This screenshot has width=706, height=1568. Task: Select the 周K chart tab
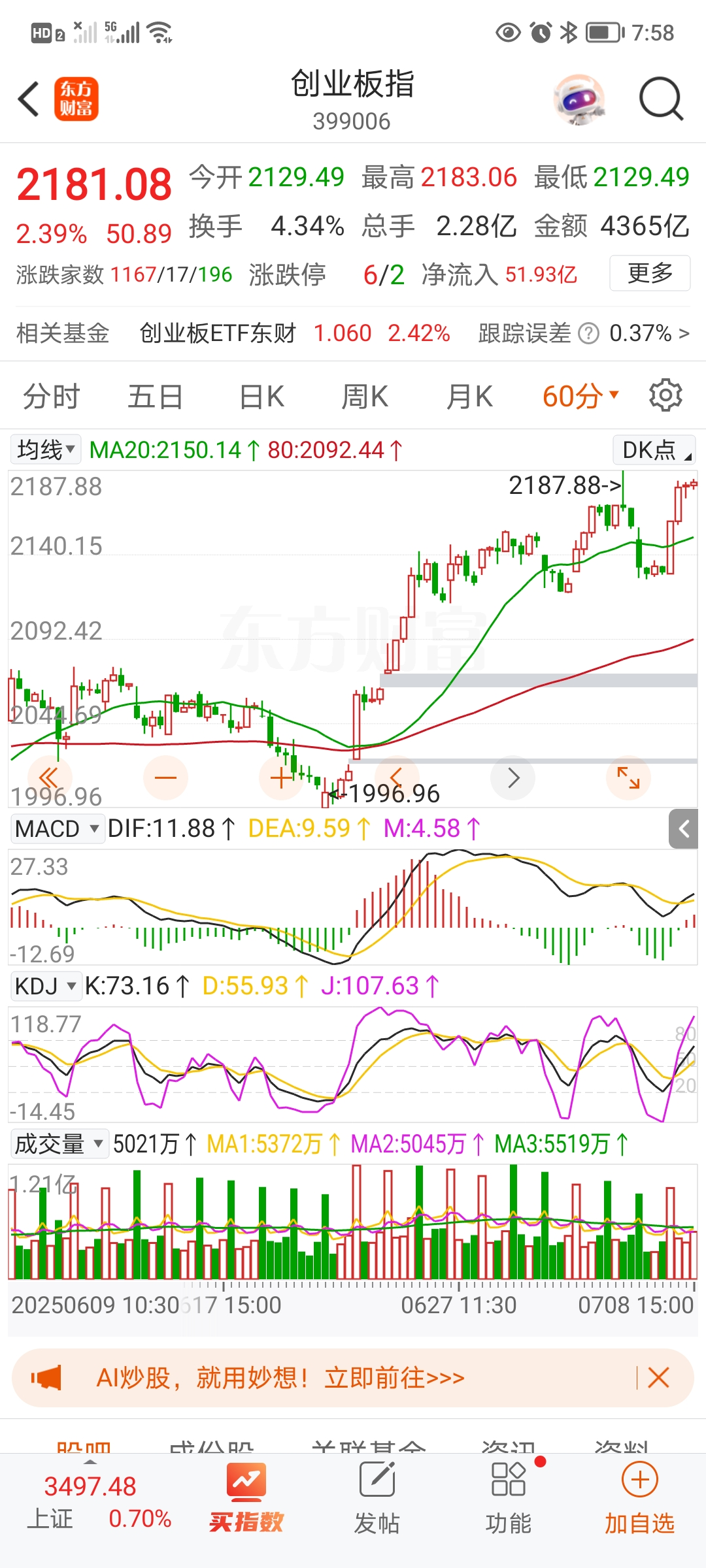(x=365, y=397)
